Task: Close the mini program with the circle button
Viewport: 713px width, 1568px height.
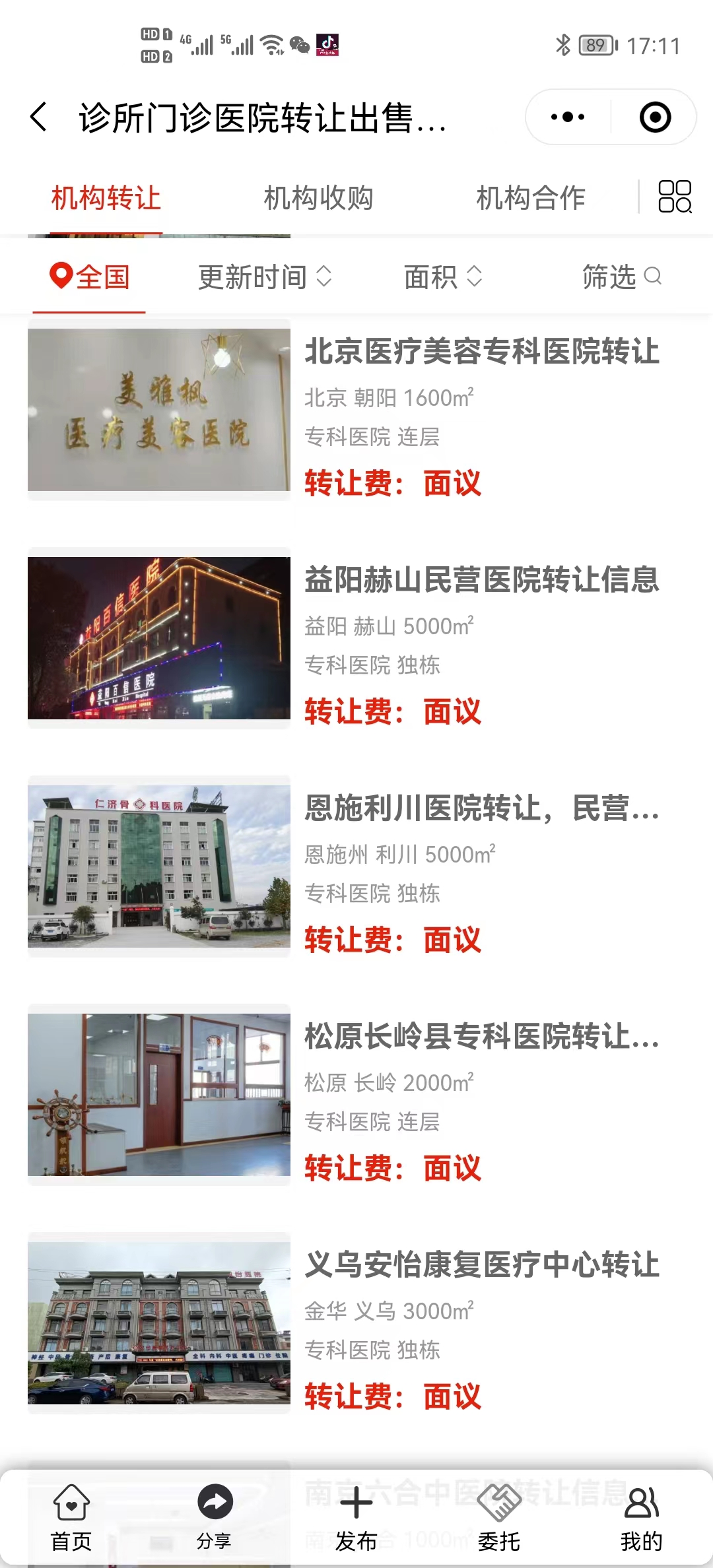Action: 655,117
